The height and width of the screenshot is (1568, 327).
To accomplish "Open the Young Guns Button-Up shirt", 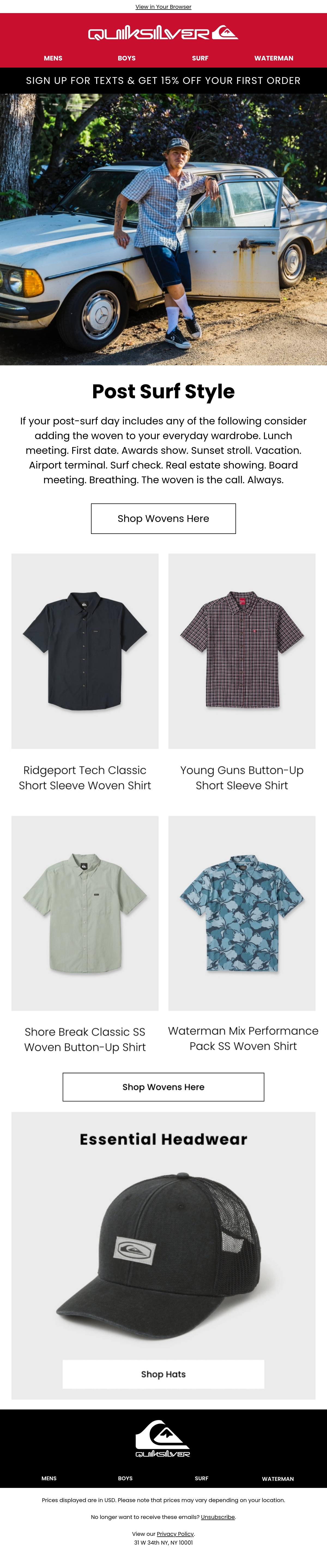I will 242,651.
